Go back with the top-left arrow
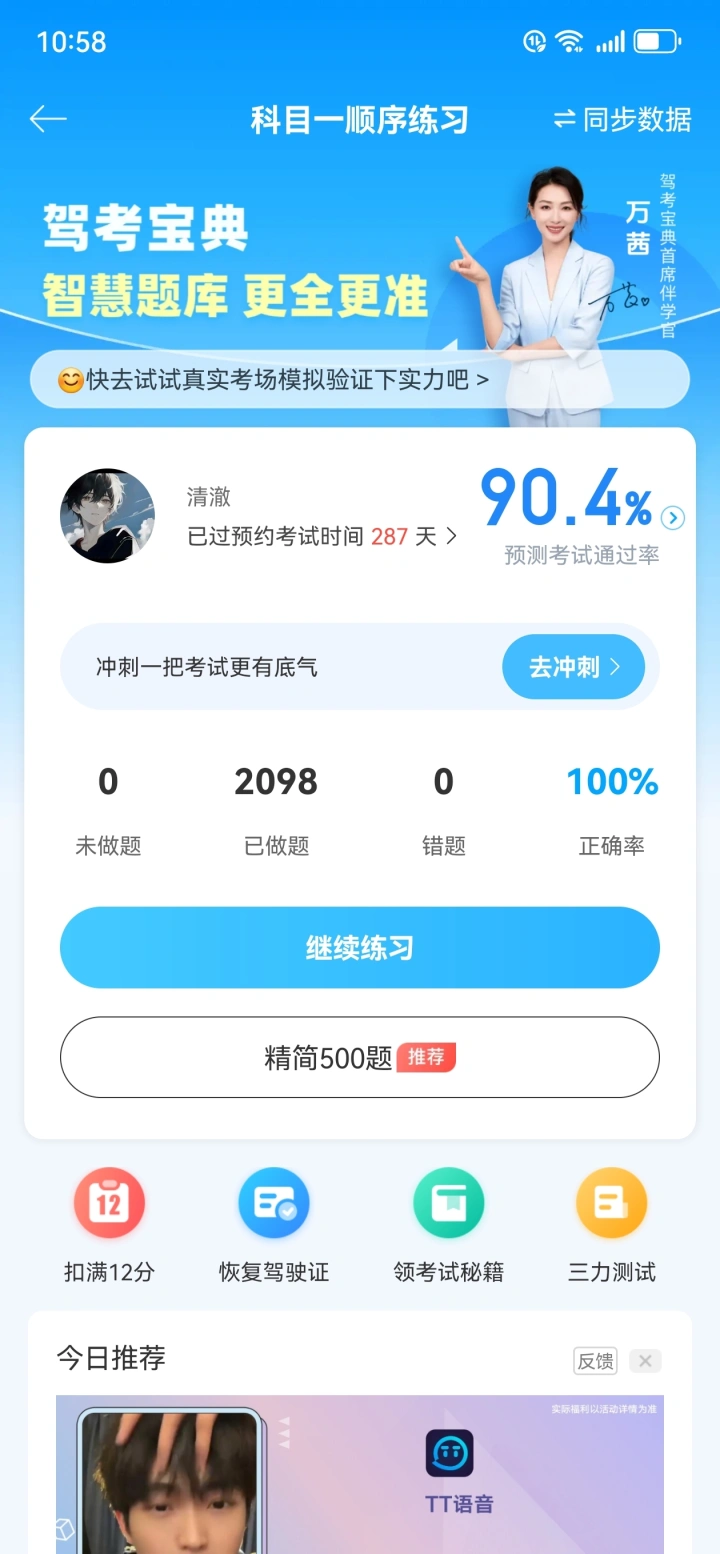Screen dimensions: 720x1554 [x=48, y=120]
